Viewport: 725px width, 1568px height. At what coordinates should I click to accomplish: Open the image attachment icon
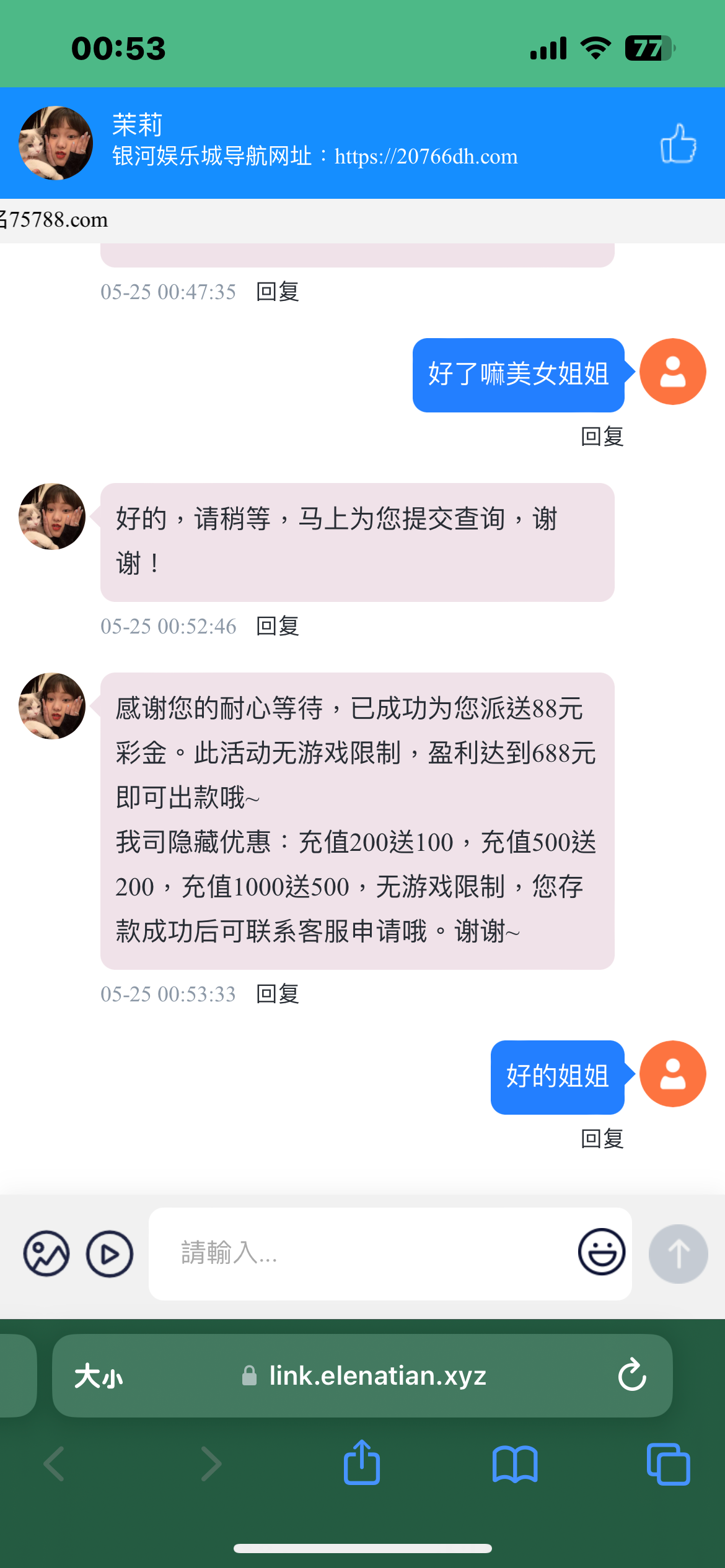pyautogui.click(x=46, y=1254)
